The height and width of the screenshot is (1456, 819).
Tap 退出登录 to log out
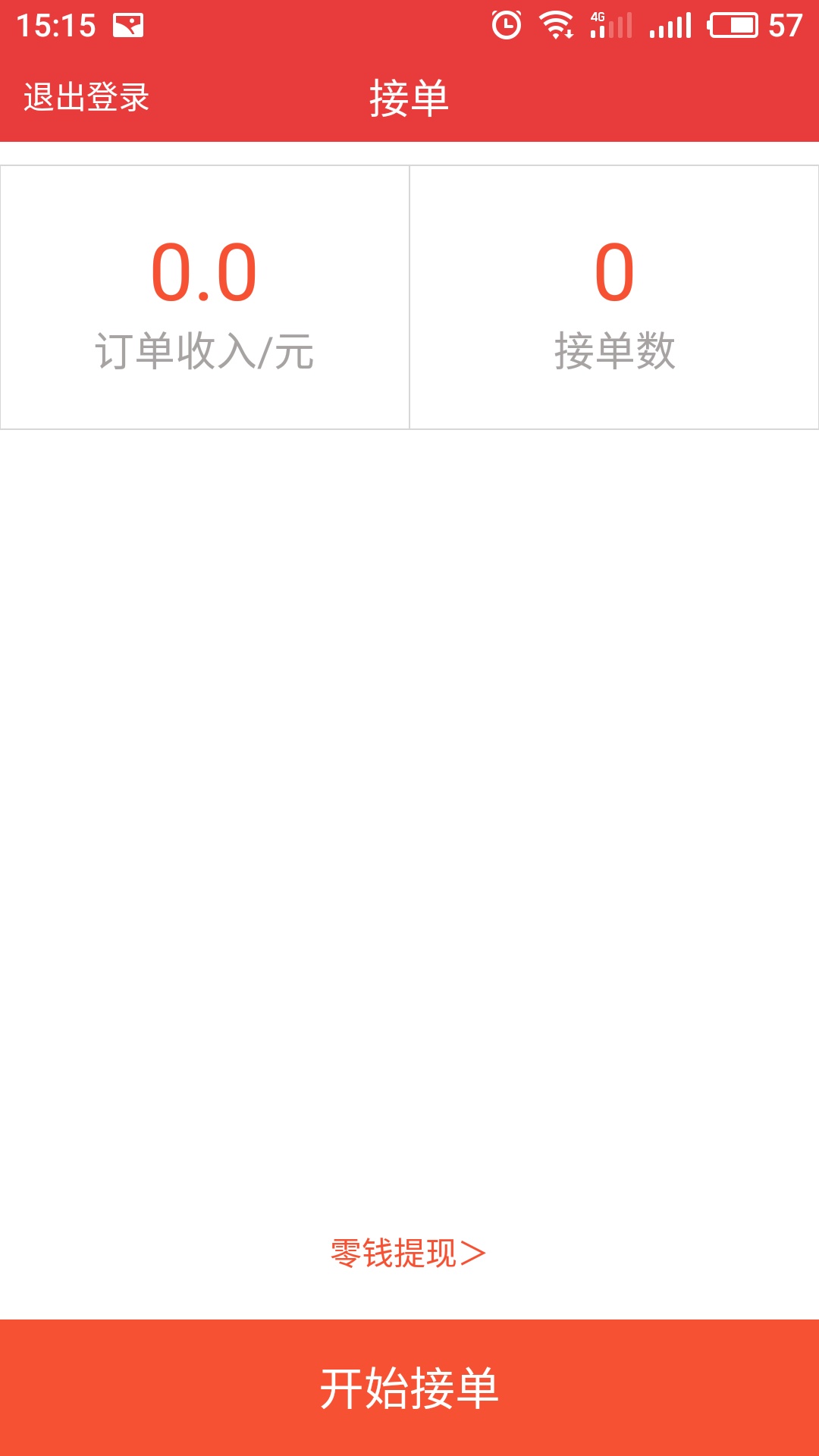87,96
